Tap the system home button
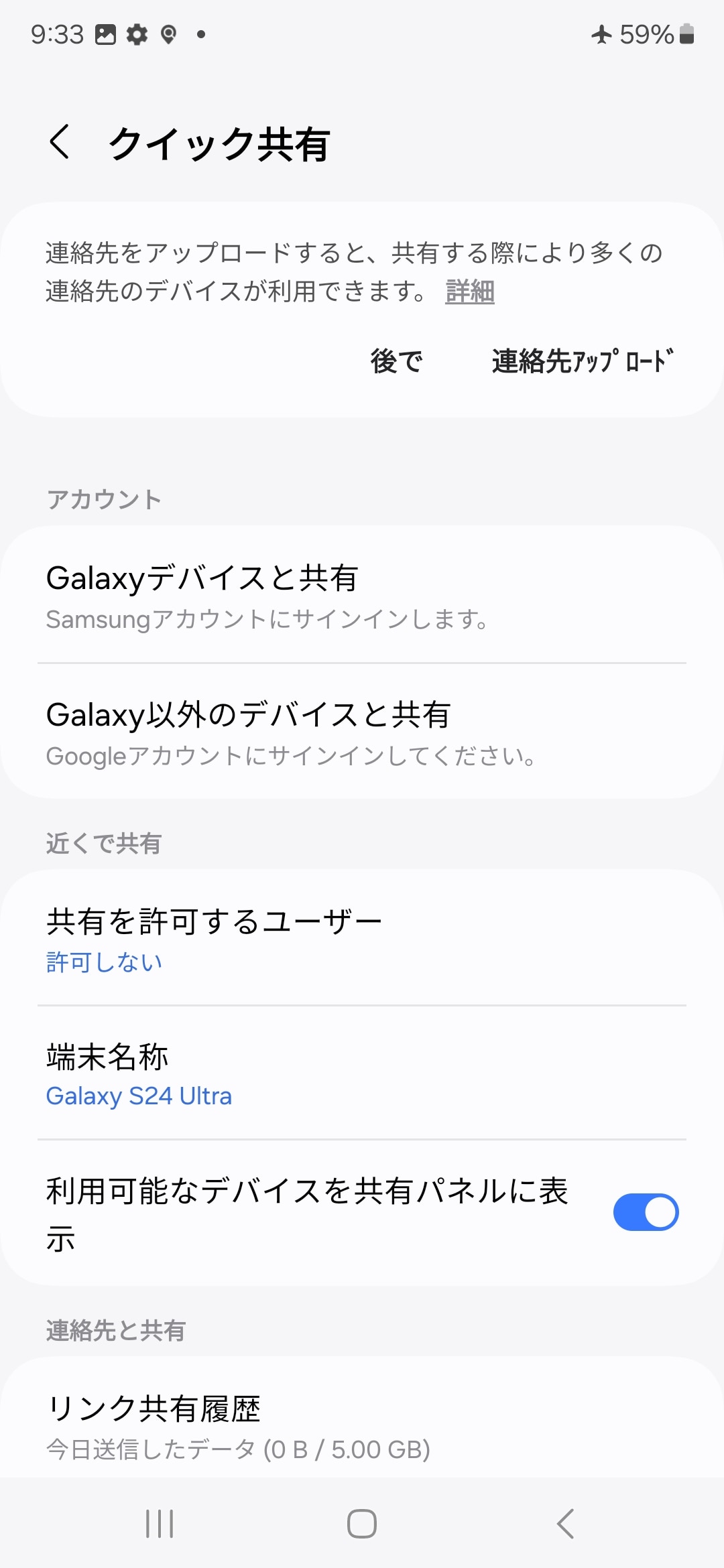Image resolution: width=724 pixels, height=1568 pixels. [362, 1524]
